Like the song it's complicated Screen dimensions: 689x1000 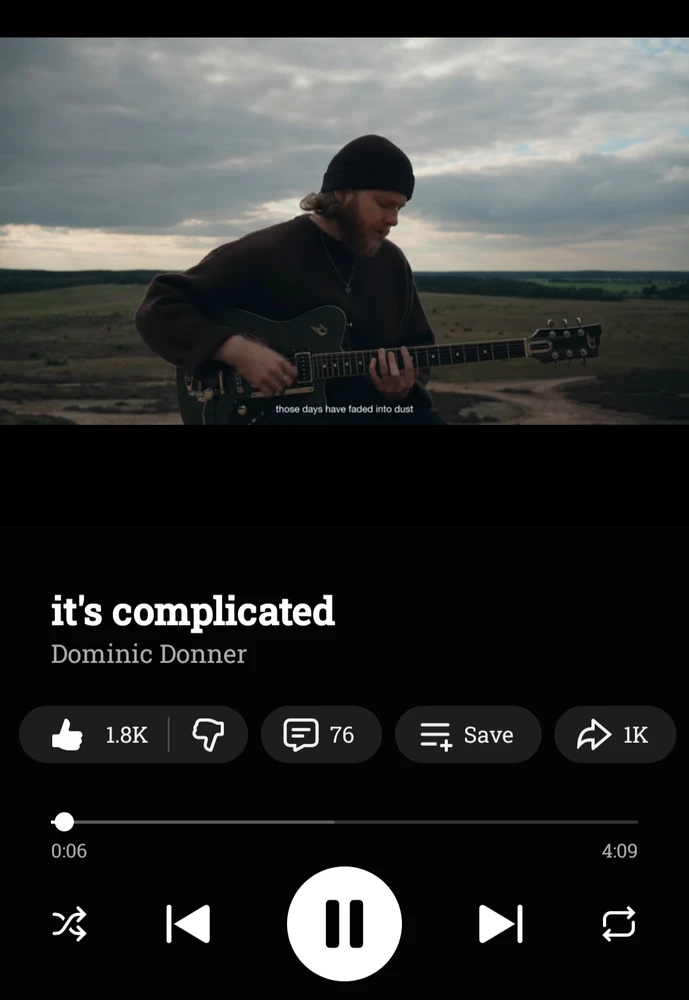click(96, 735)
